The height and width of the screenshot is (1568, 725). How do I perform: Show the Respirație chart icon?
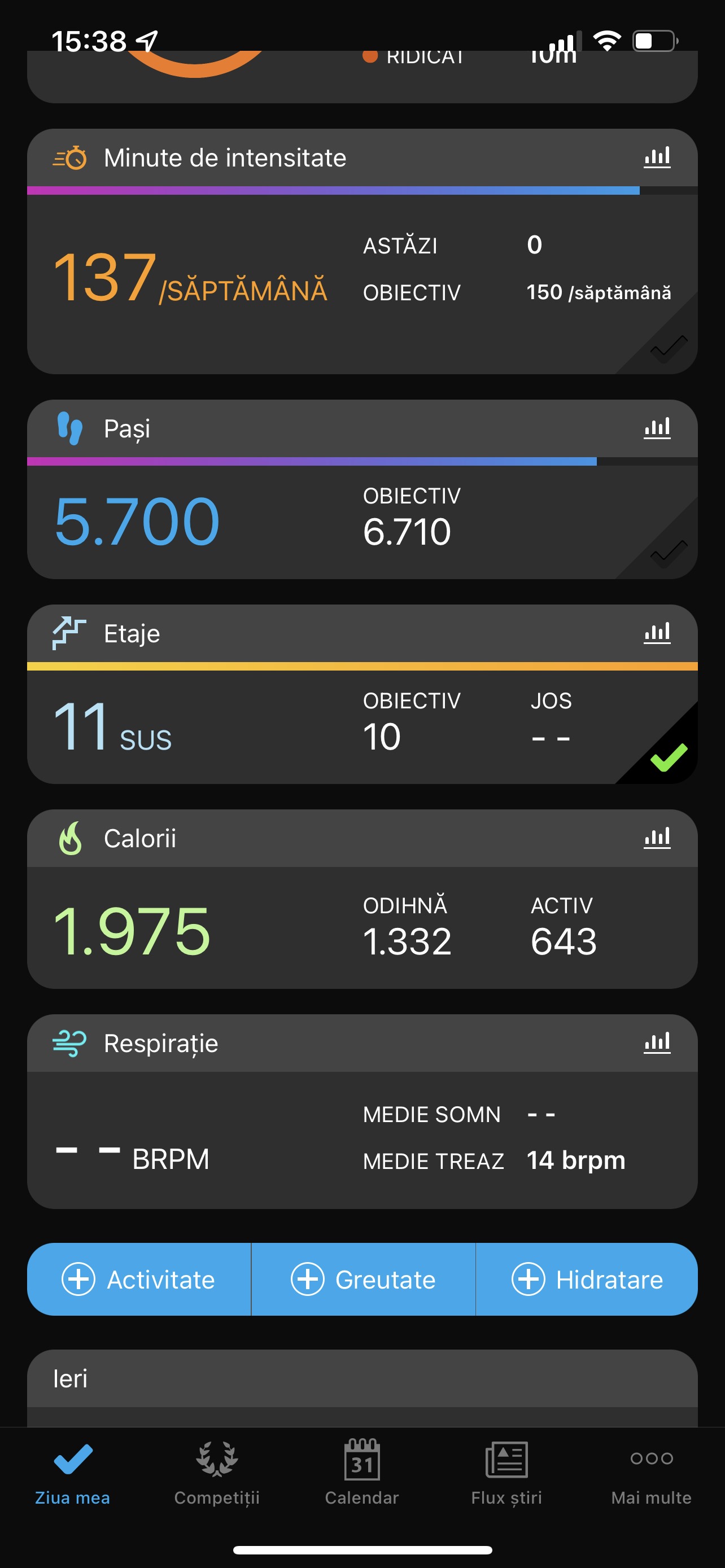(x=657, y=1043)
